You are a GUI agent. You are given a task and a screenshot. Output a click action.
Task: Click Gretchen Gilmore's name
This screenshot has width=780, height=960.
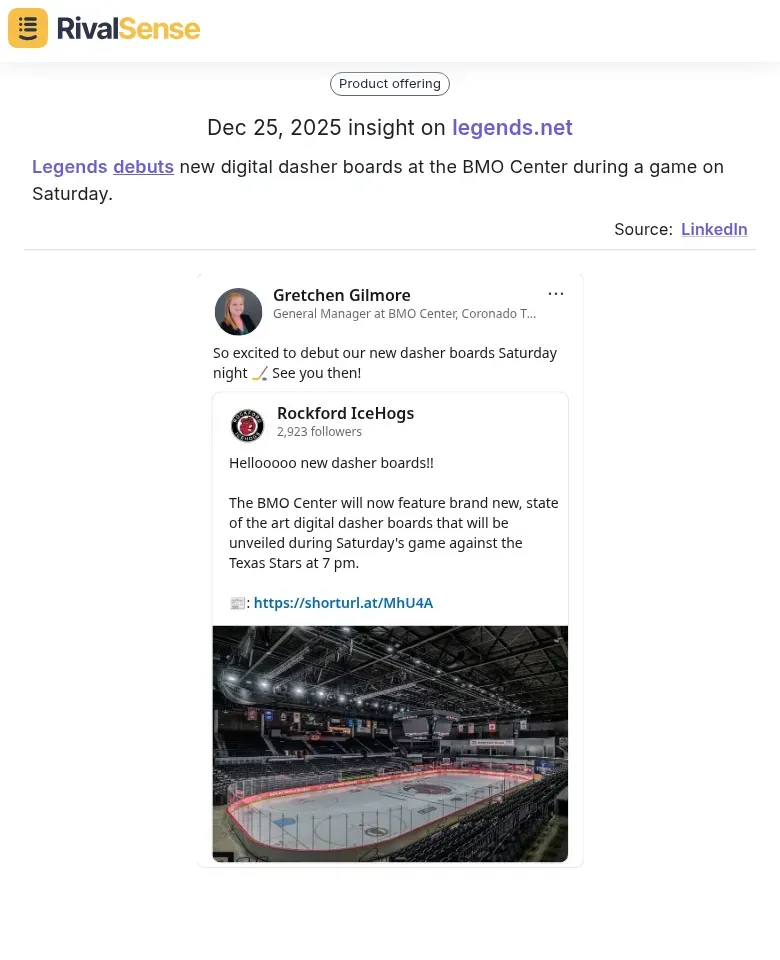coord(342,295)
